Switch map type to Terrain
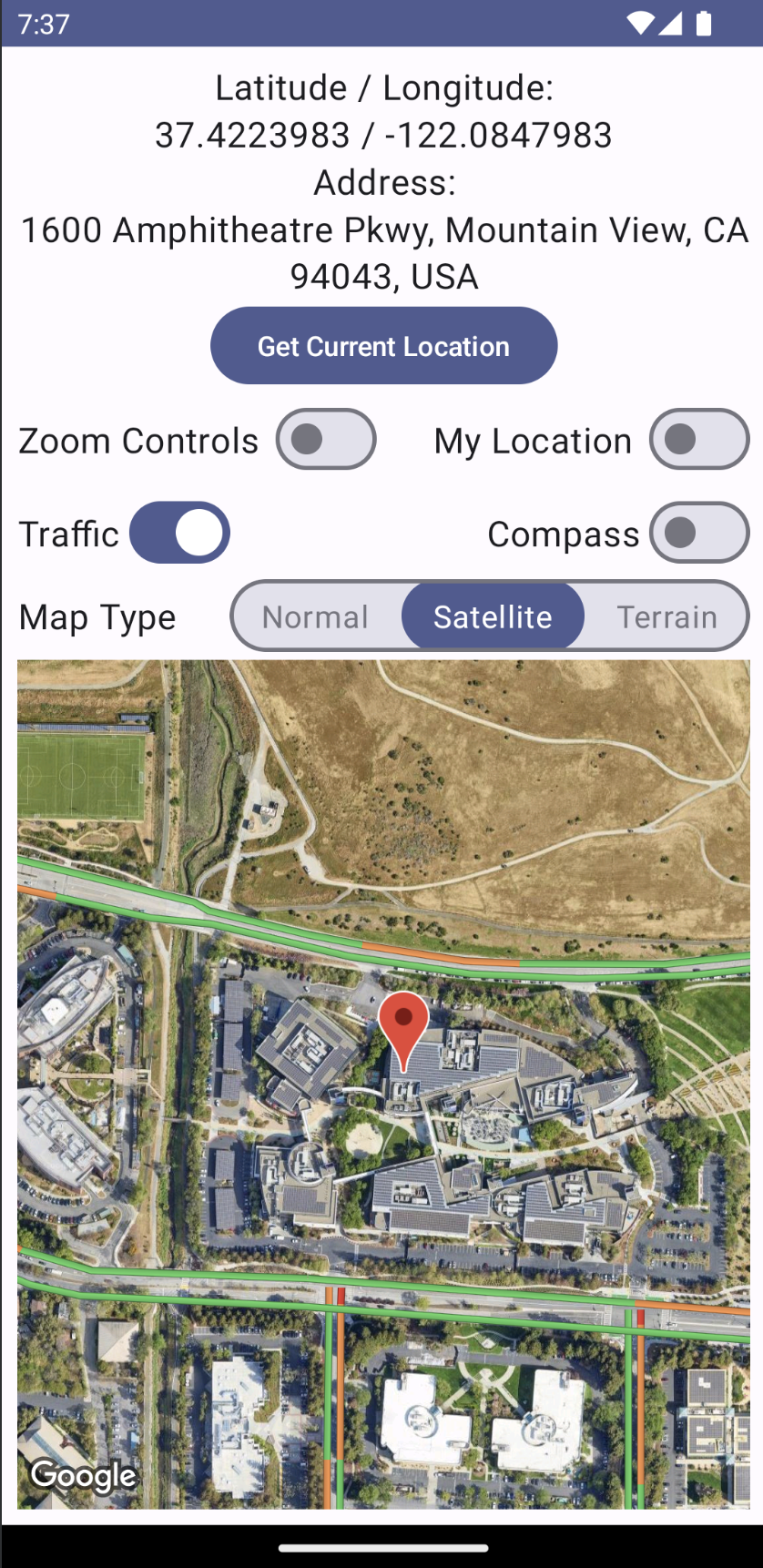 click(x=666, y=616)
